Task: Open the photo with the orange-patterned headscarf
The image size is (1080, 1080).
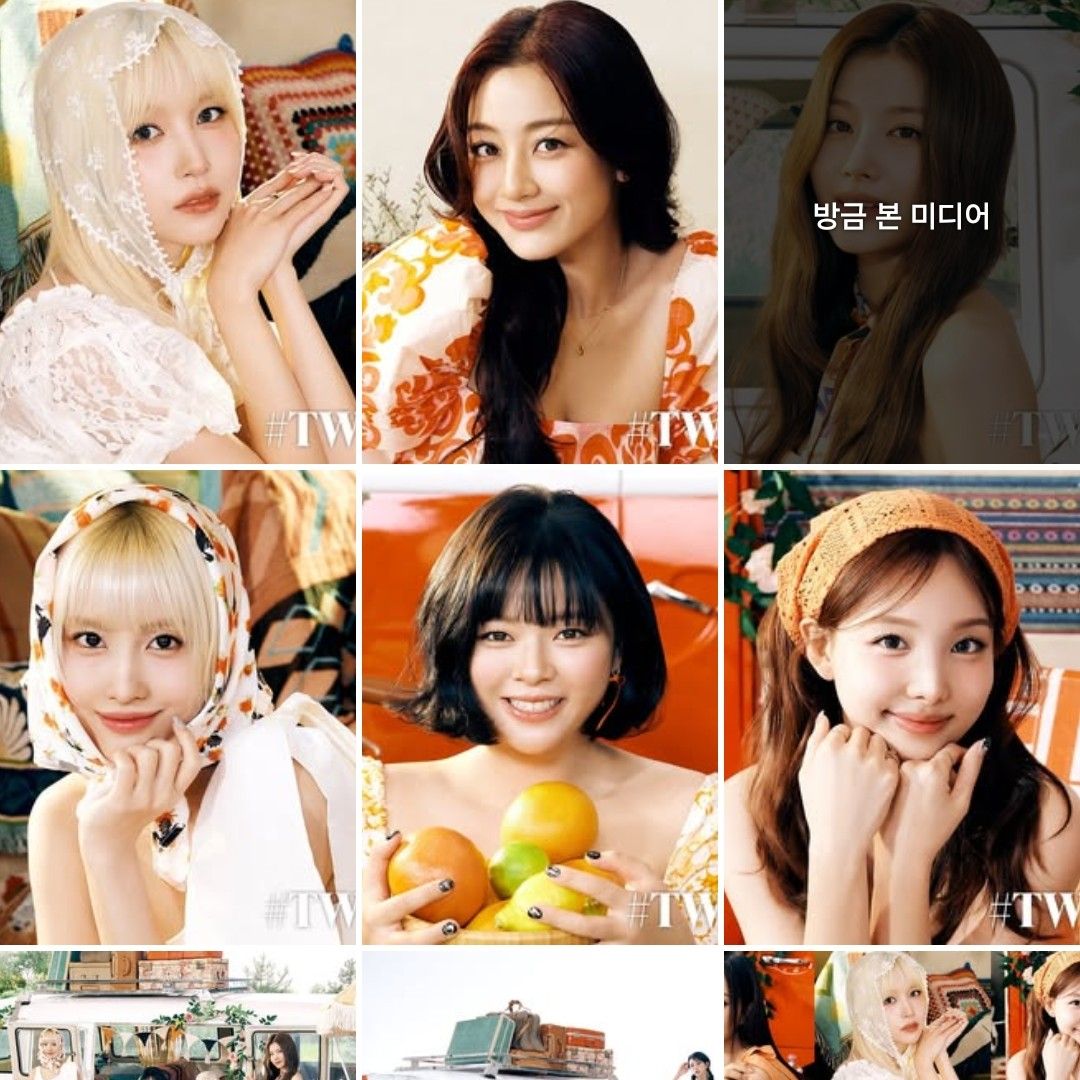Action: pyautogui.click(x=177, y=707)
